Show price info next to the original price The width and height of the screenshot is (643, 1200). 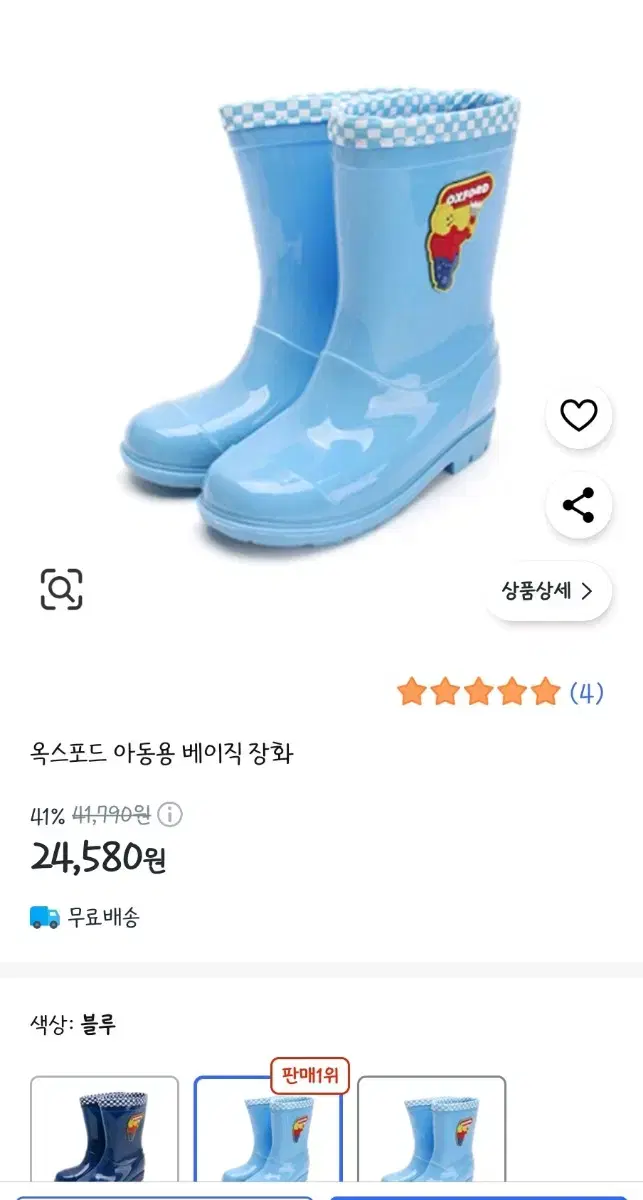click(170, 815)
